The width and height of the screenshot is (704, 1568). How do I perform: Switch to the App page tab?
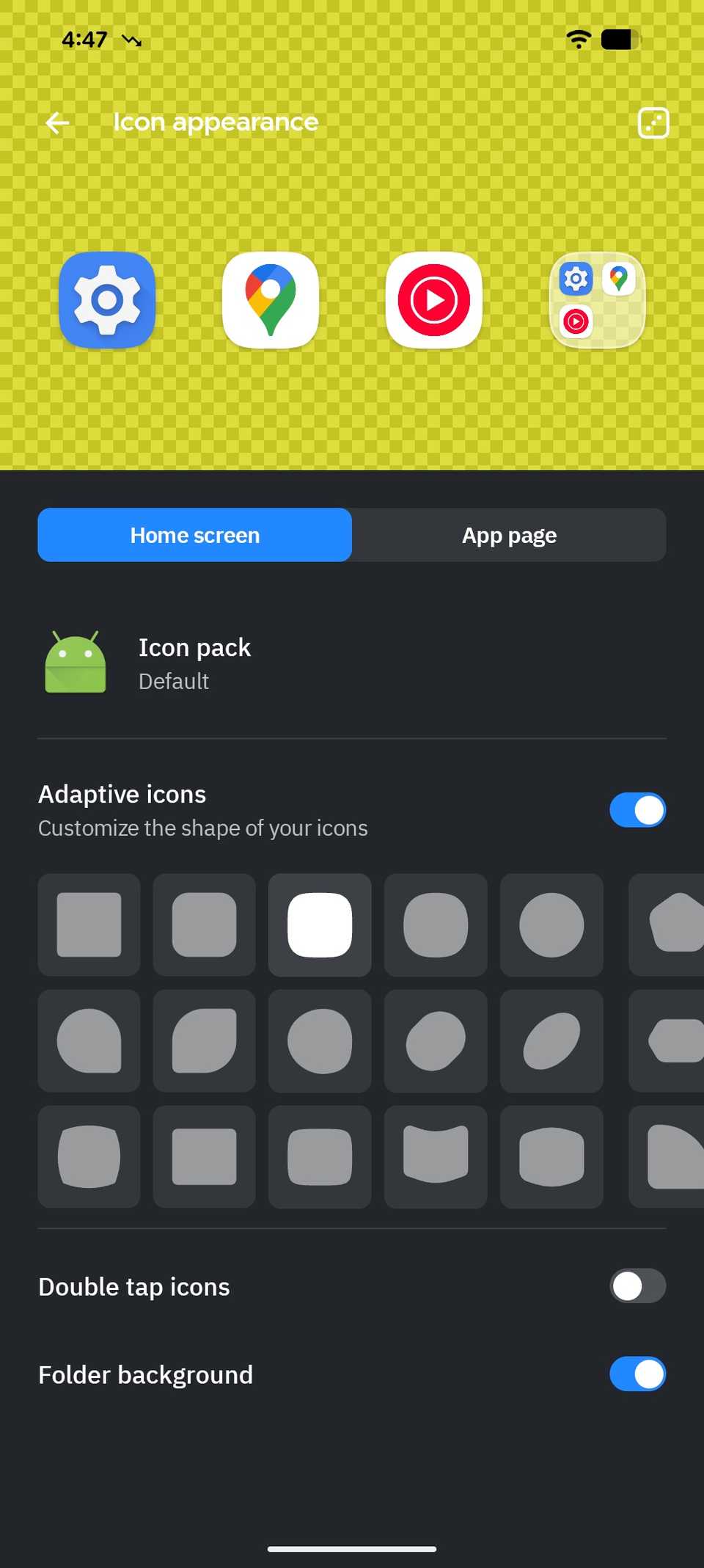[x=509, y=535]
